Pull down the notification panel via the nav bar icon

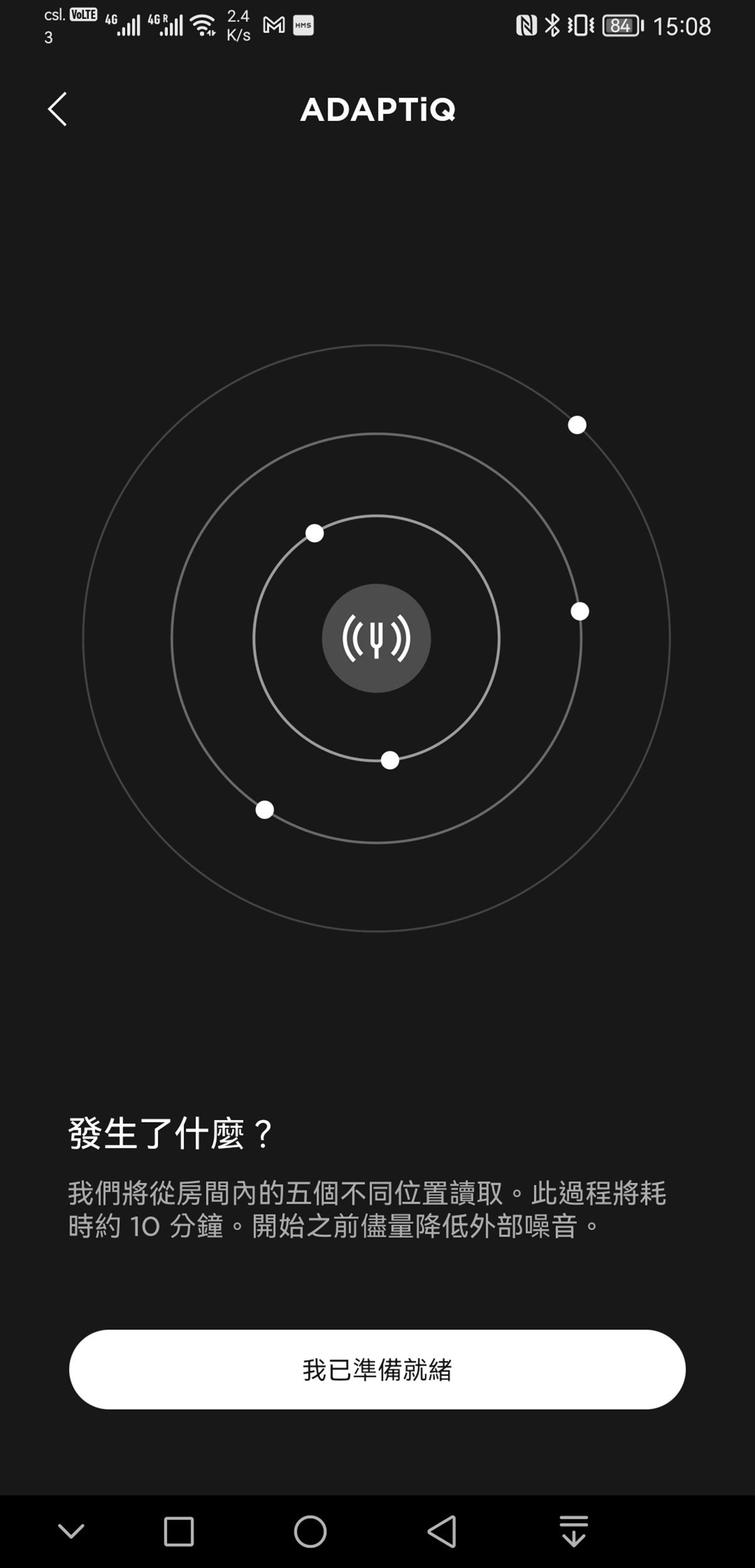573,1531
